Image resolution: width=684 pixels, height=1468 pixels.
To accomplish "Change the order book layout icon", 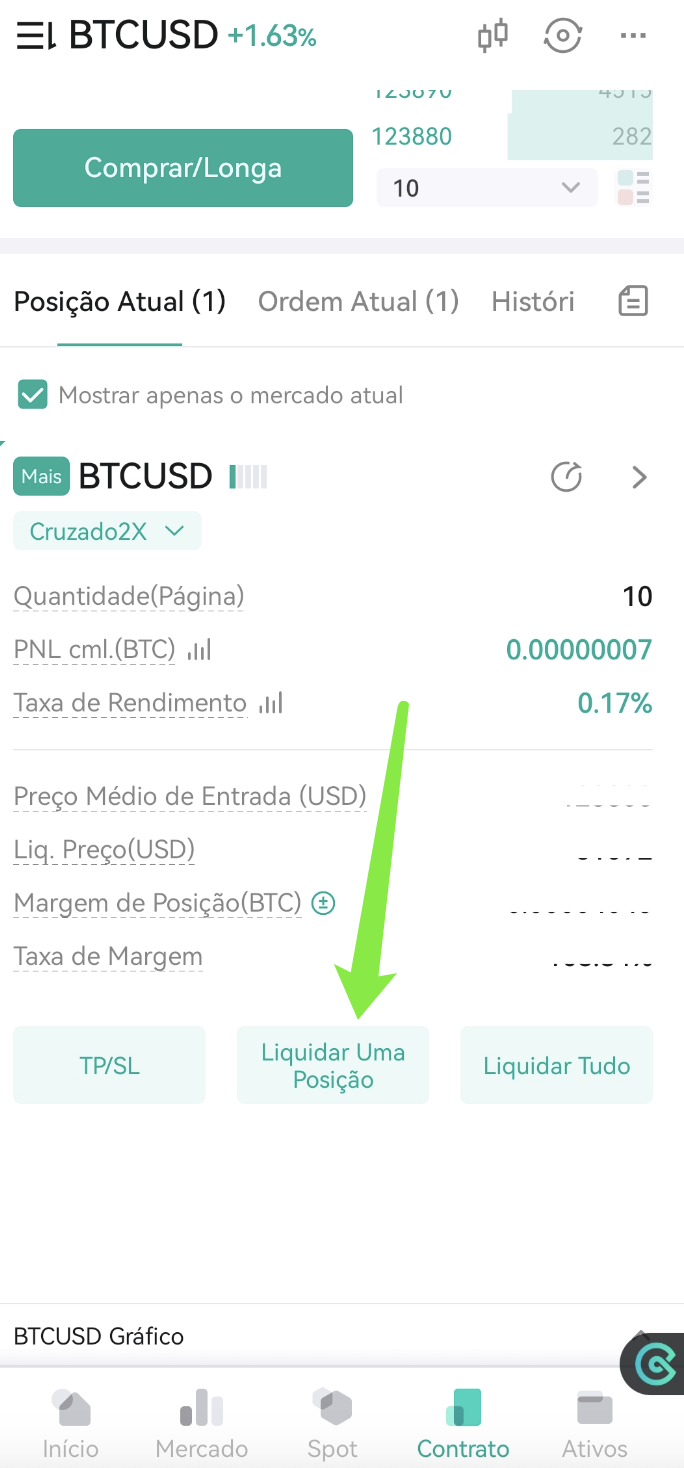I will point(633,188).
